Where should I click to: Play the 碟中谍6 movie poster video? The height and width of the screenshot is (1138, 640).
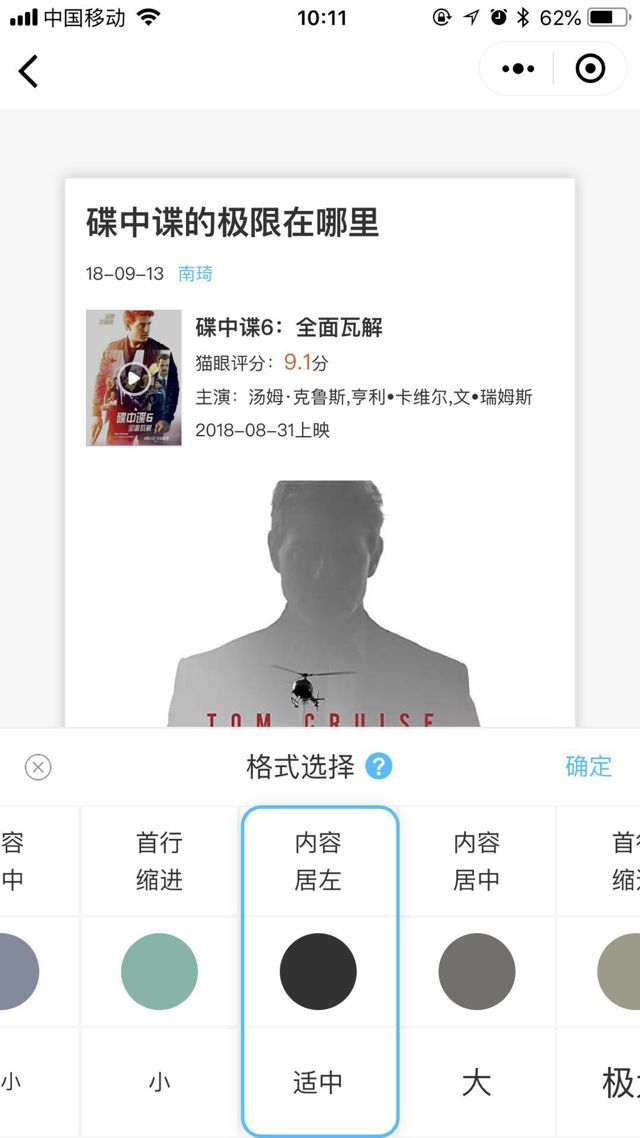(134, 378)
